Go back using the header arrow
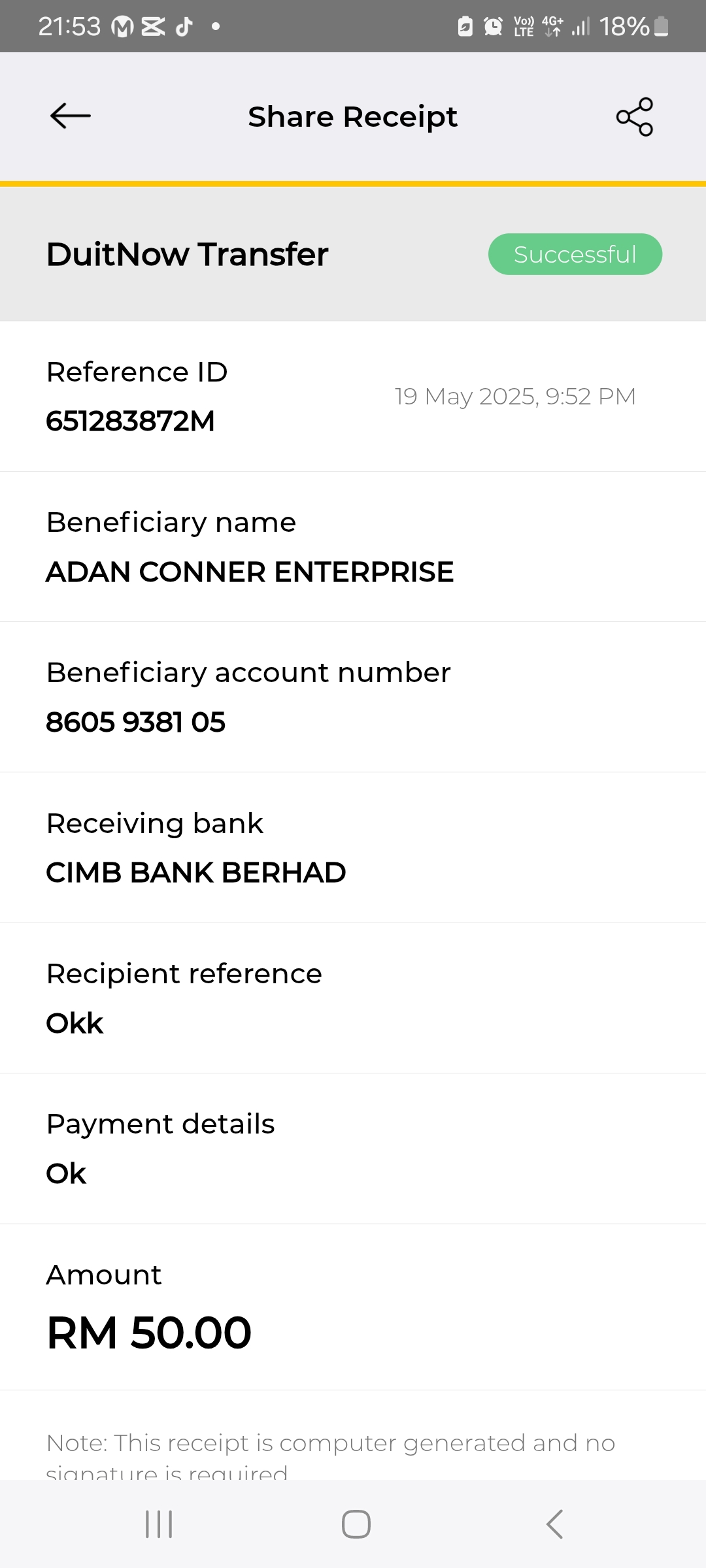The width and height of the screenshot is (706, 1568). click(x=70, y=116)
